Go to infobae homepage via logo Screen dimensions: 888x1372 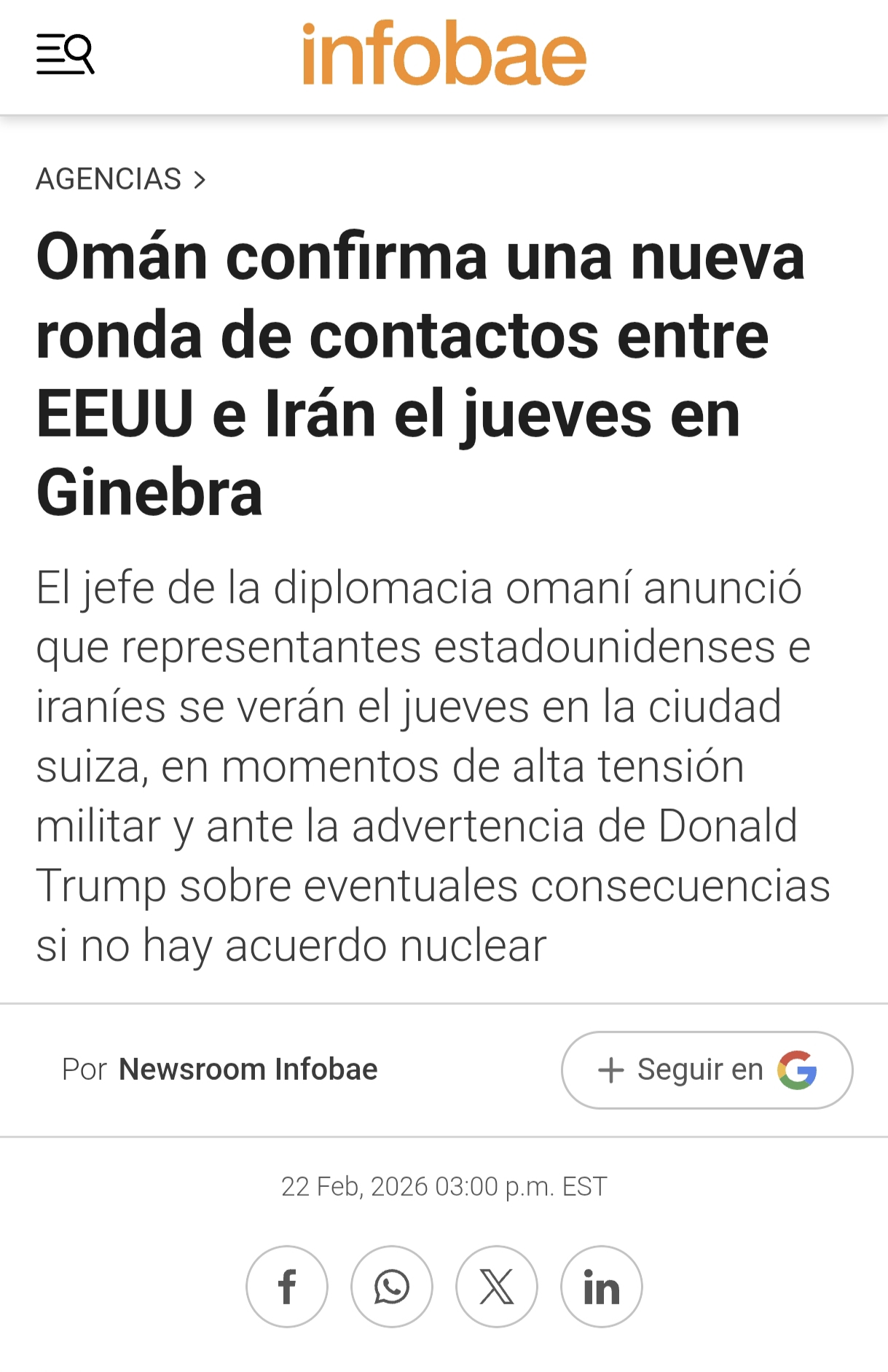(444, 54)
